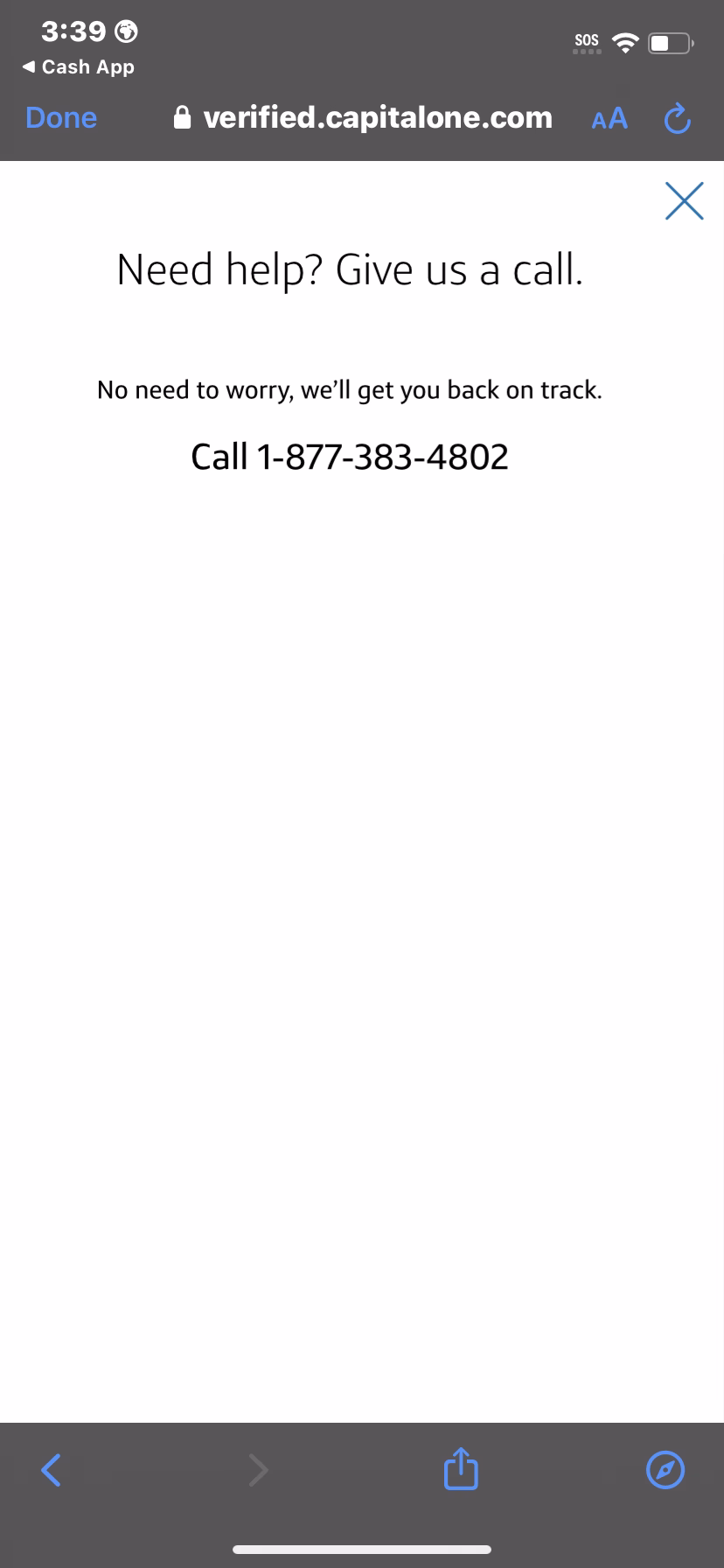724x1568 pixels.
Task: Reload the verified.capitalone.com page
Action: (678, 119)
